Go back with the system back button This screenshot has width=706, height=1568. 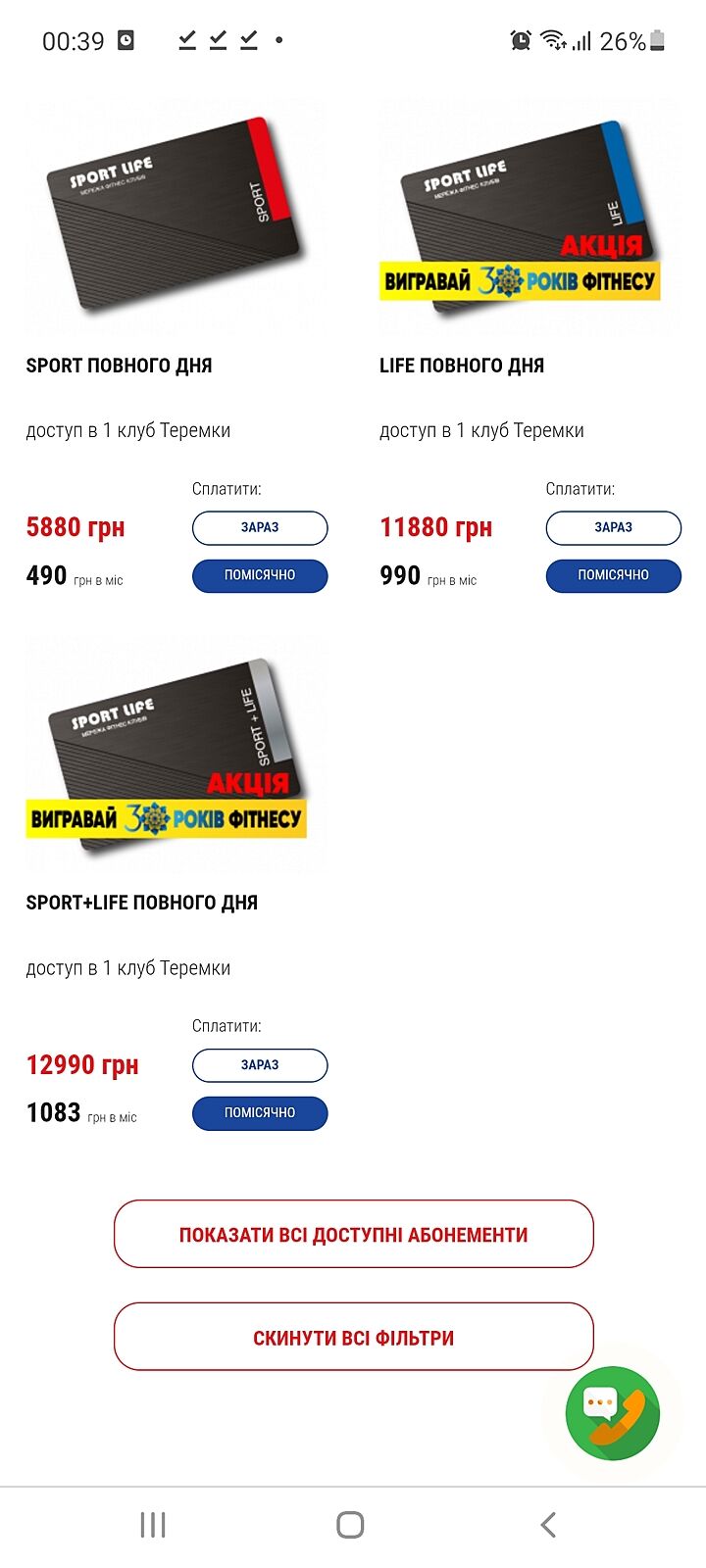click(x=548, y=1525)
